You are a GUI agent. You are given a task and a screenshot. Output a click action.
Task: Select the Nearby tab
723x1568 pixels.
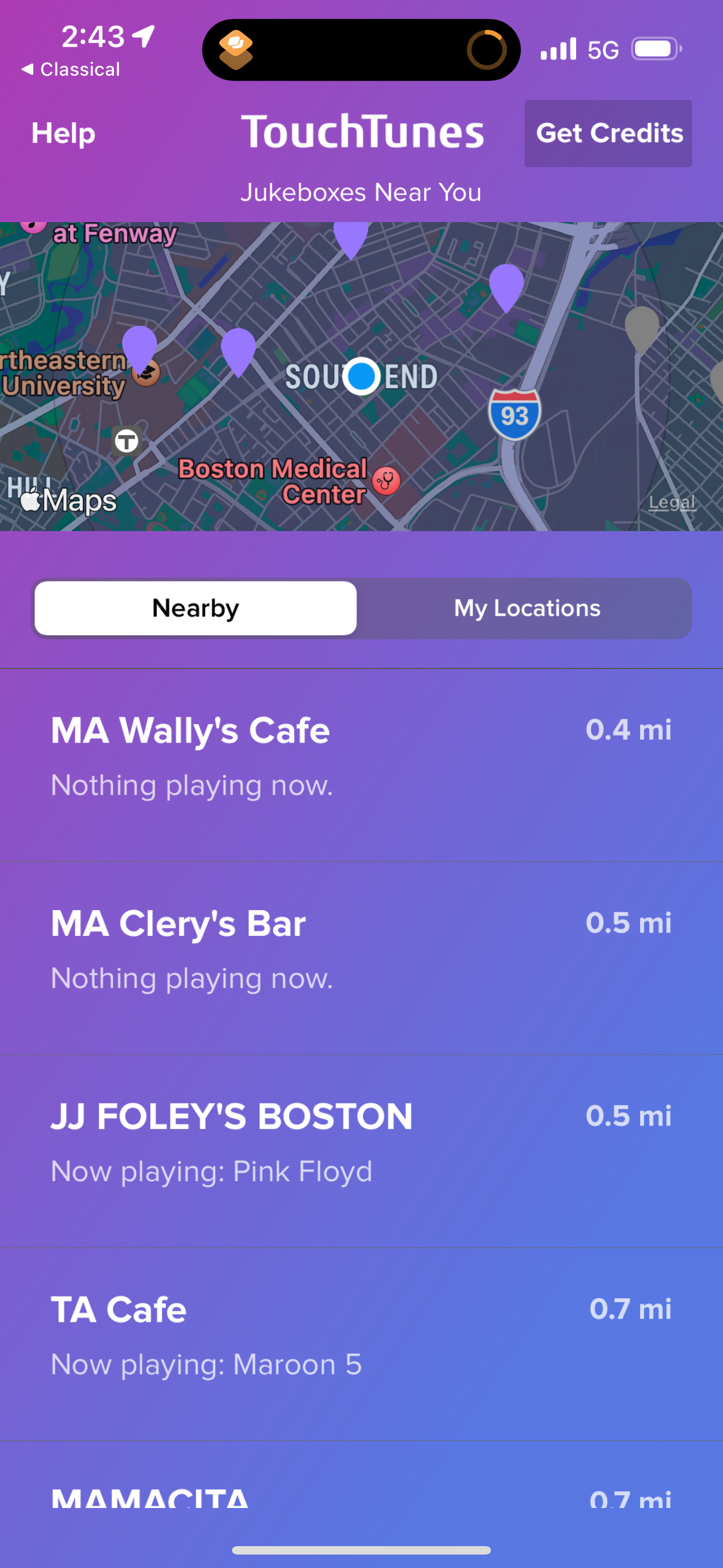click(x=194, y=607)
